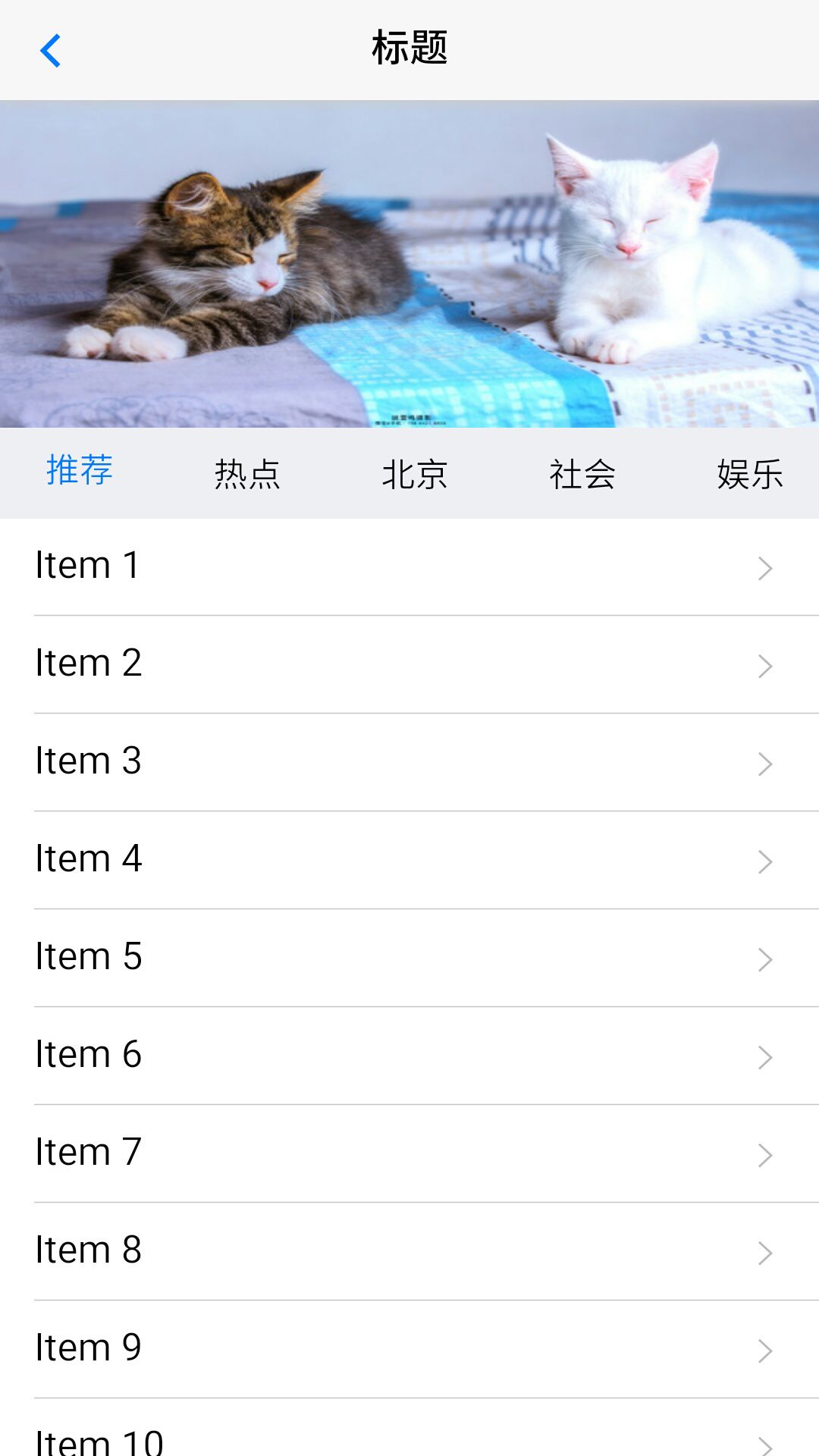The width and height of the screenshot is (819, 1456).
Task: Select the 推荐 tab
Action: [80, 471]
